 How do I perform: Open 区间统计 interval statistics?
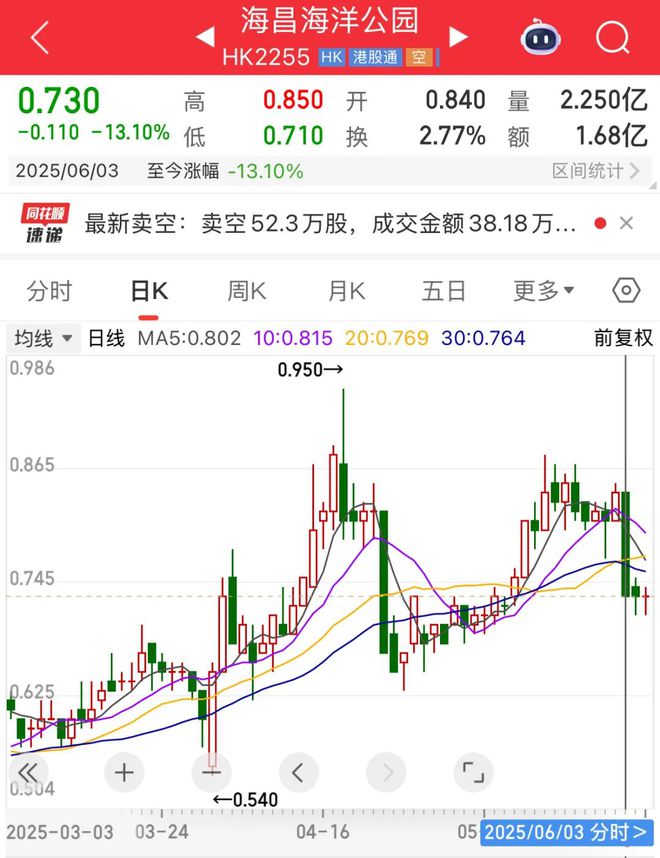click(596, 171)
